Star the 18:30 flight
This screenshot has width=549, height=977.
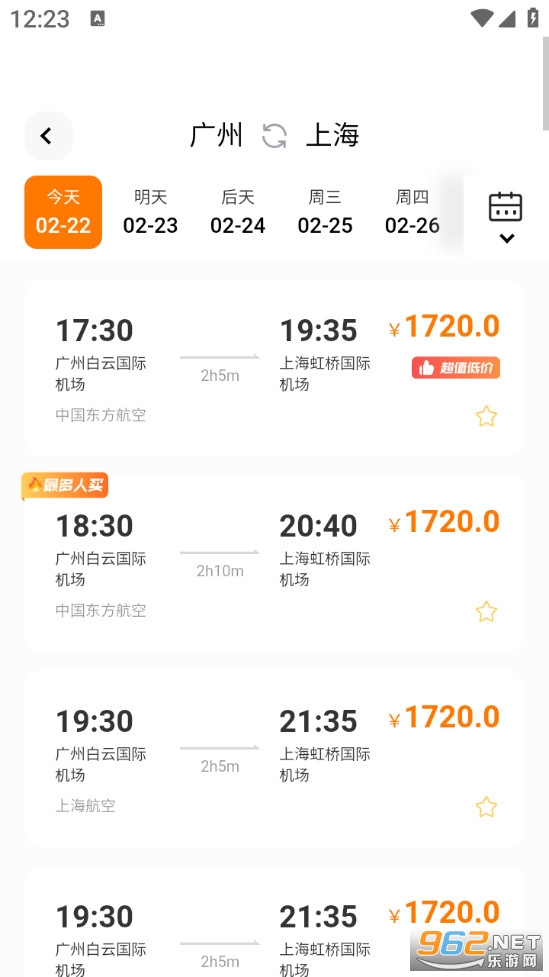click(486, 612)
